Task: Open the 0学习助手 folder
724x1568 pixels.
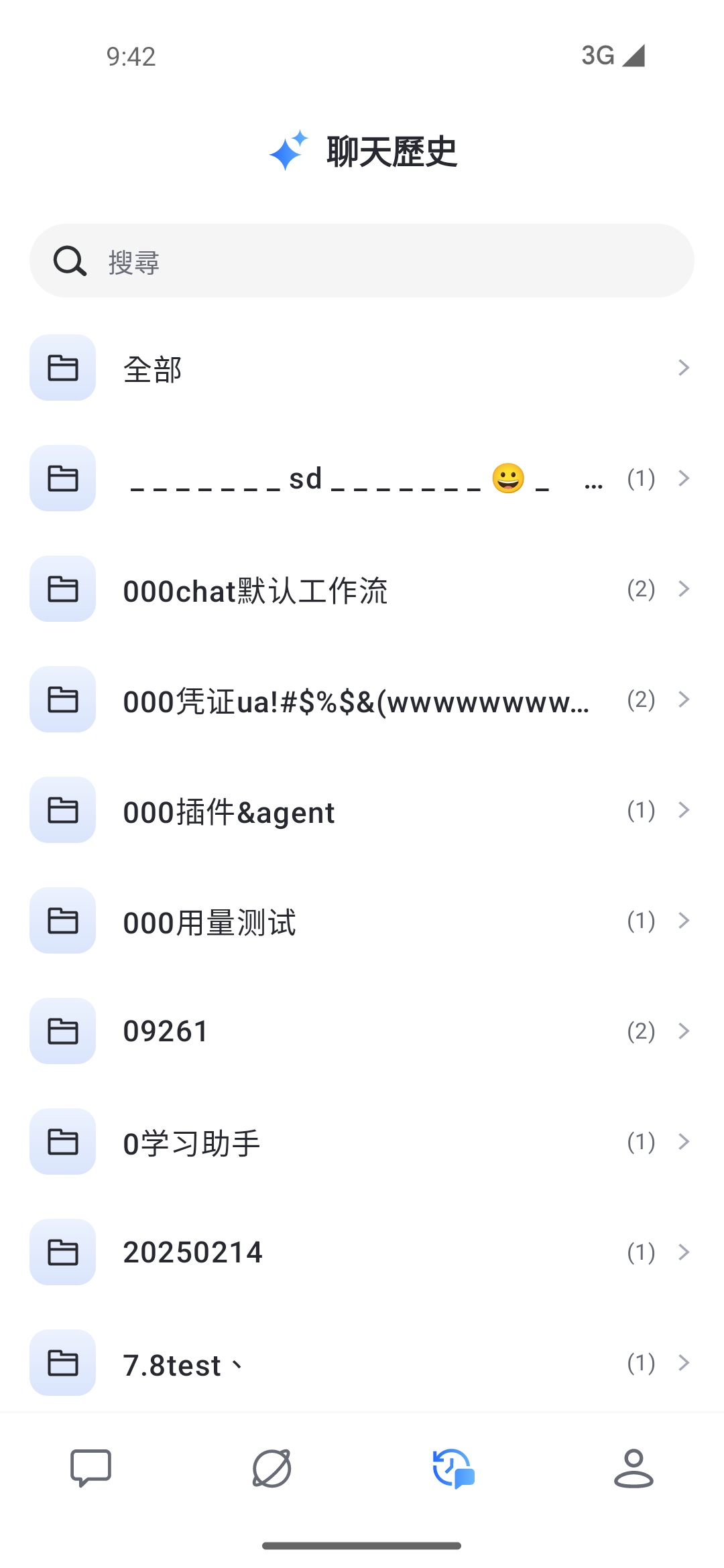Action: tap(362, 1142)
